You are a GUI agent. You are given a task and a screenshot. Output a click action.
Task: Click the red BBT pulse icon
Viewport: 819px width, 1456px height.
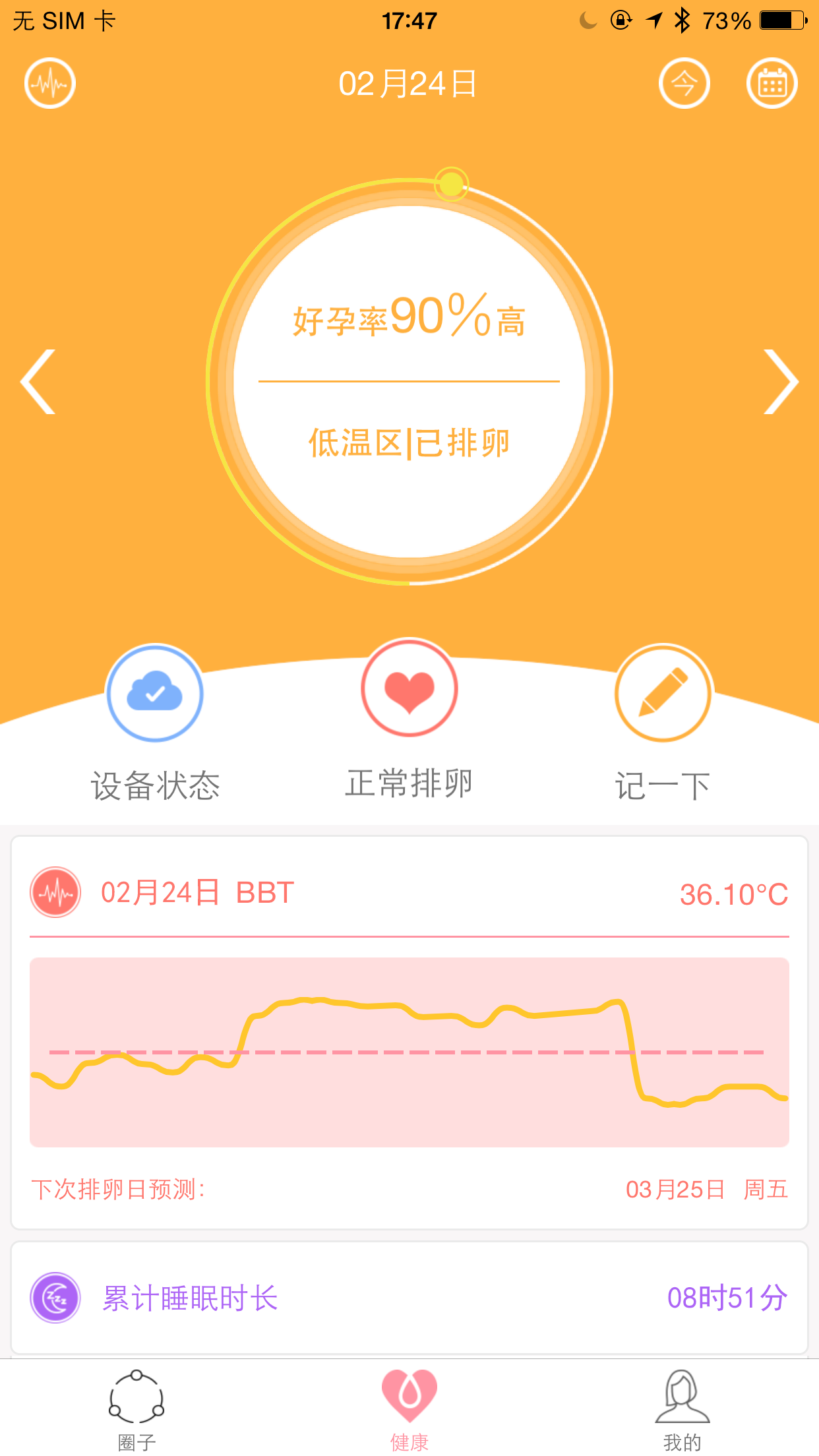(56, 892)
